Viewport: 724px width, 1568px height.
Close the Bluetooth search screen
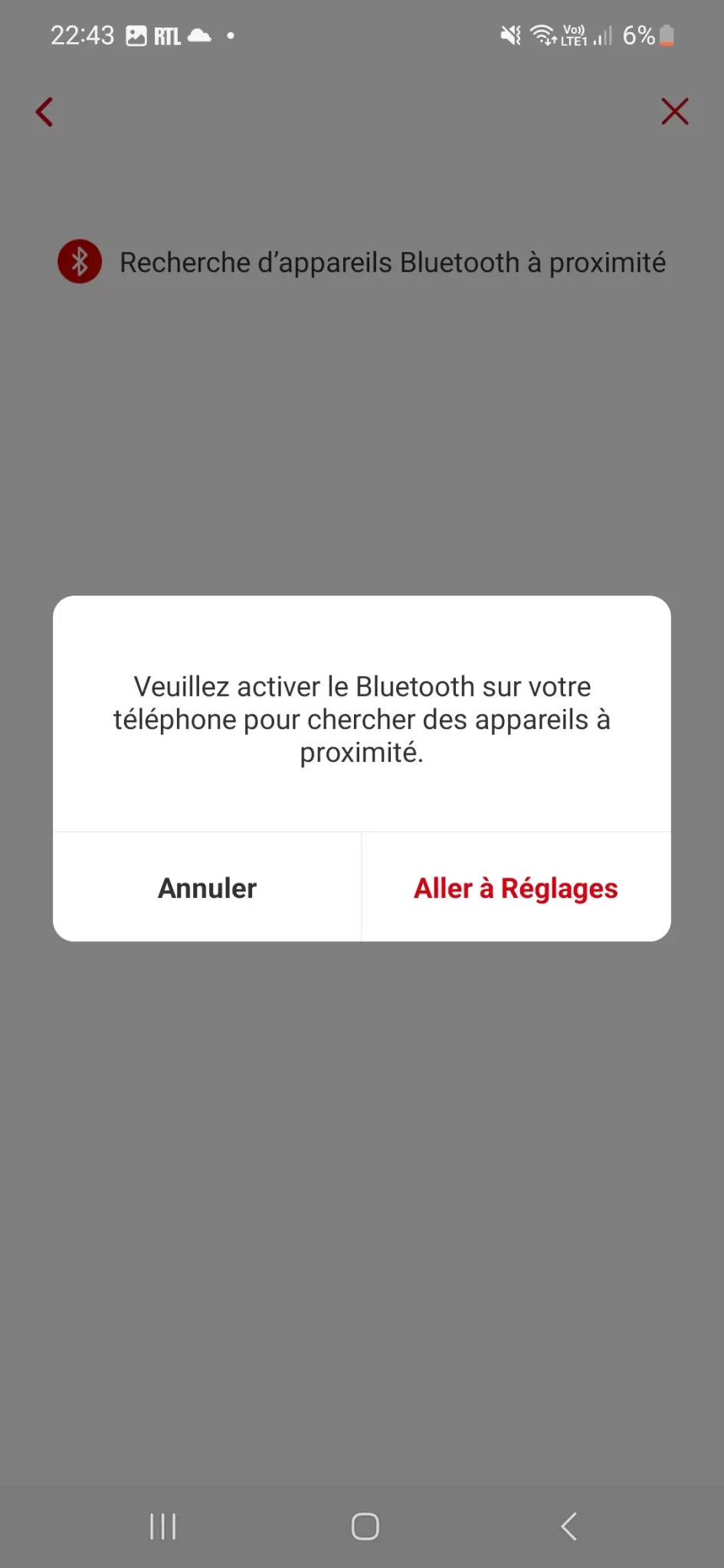tap(674, 112)
